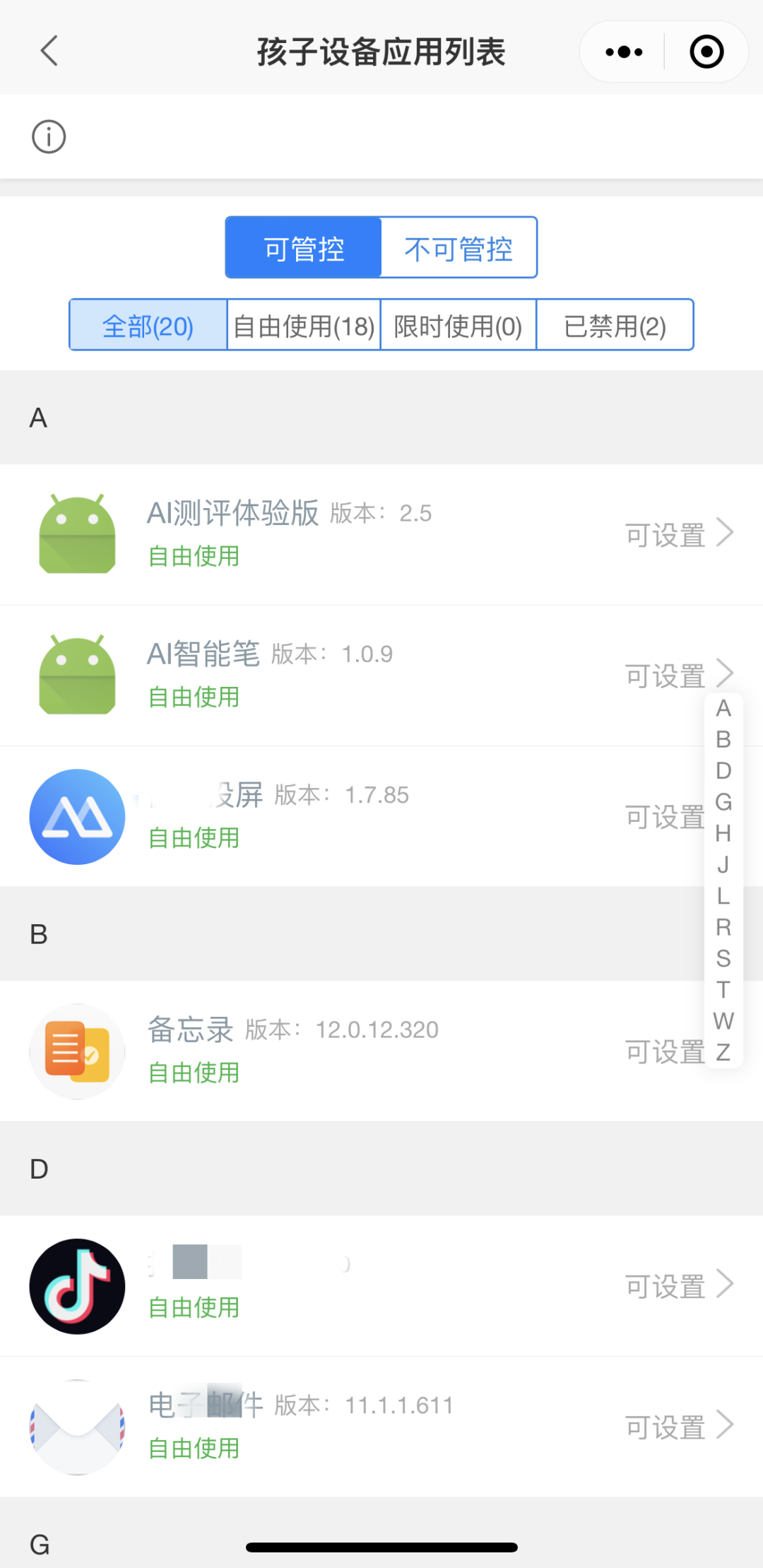Jump to letter S in the index

click(723, 958)
